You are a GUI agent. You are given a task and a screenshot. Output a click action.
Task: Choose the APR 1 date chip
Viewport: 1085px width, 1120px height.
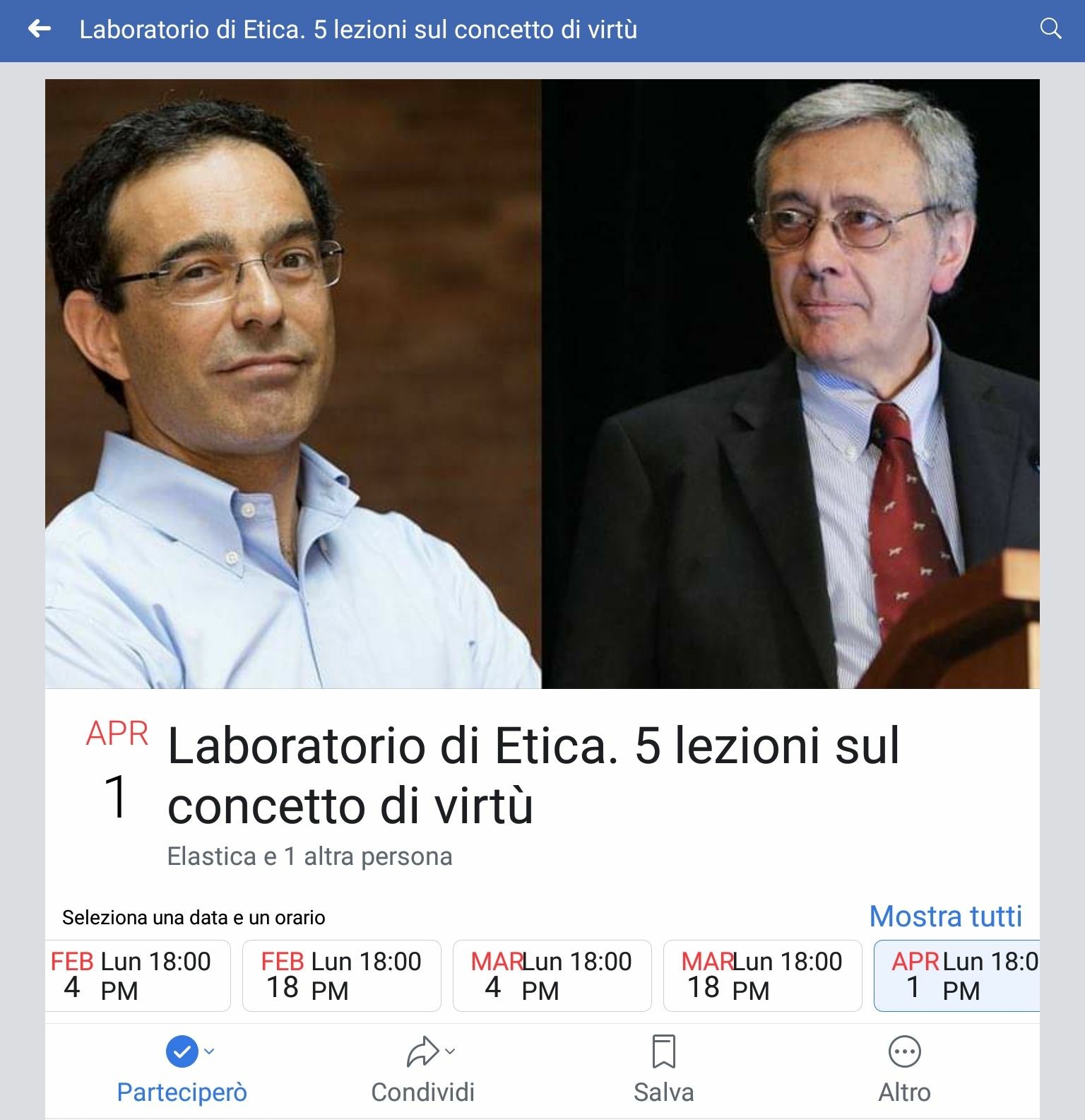(956, 976)
